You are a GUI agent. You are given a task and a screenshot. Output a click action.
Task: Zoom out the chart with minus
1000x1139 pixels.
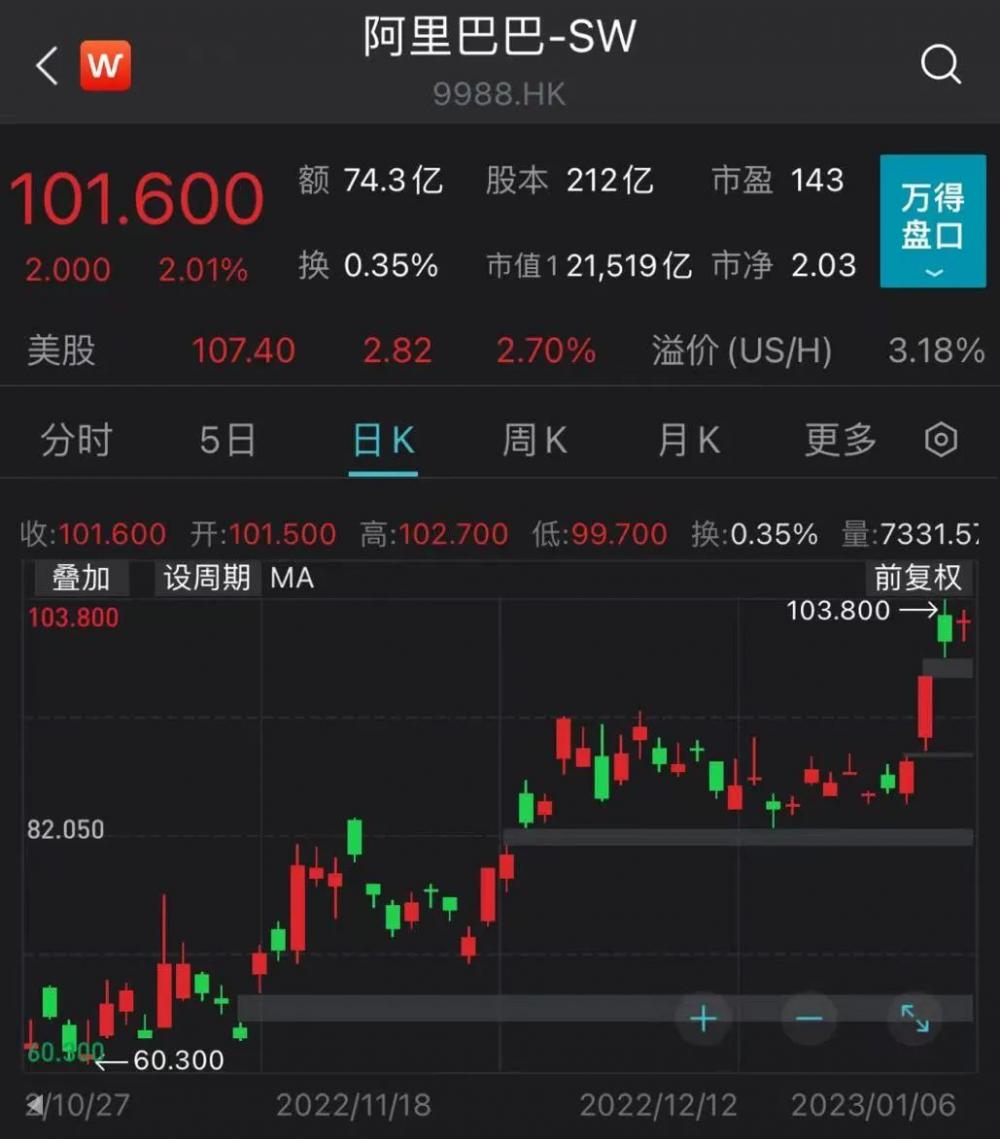(x=809, y=1019)
